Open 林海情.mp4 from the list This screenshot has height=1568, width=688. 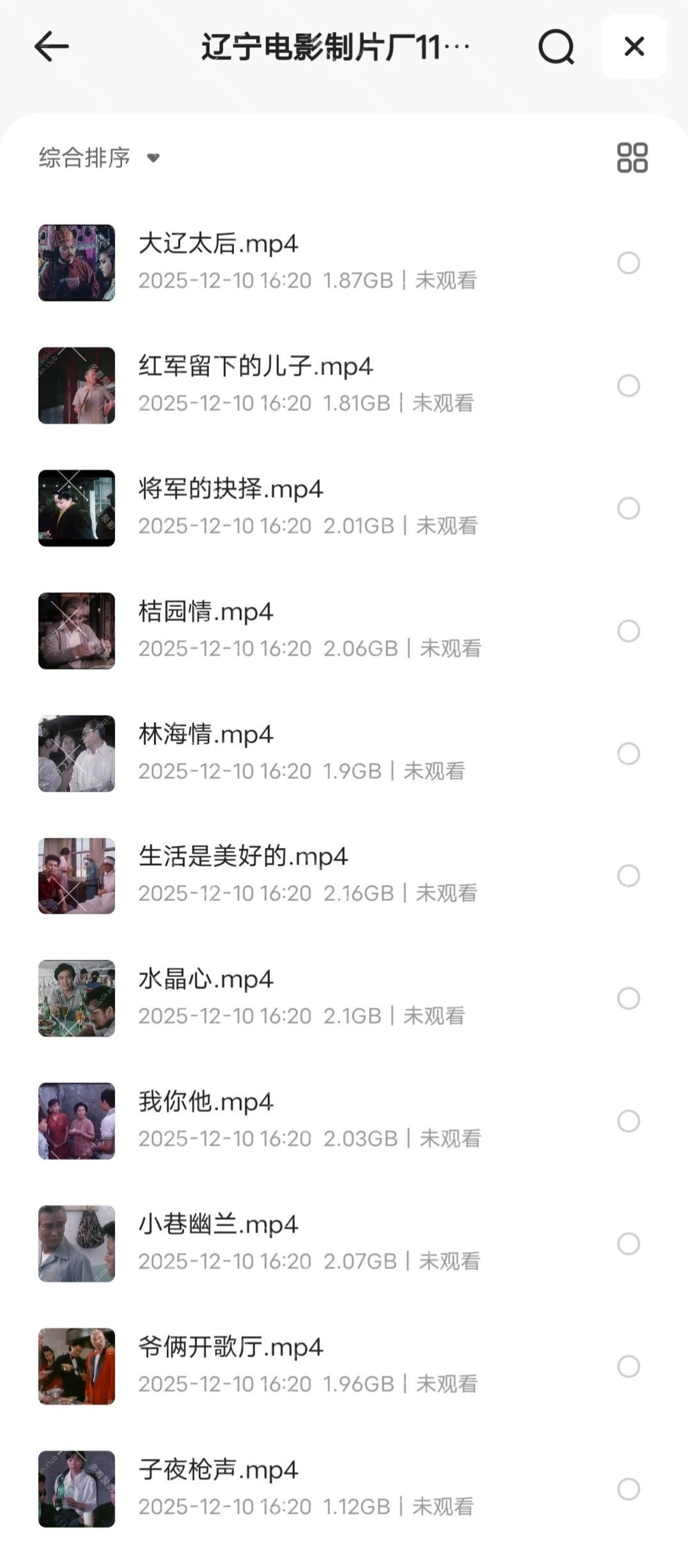pyautogui.click(x=206, y=735)
